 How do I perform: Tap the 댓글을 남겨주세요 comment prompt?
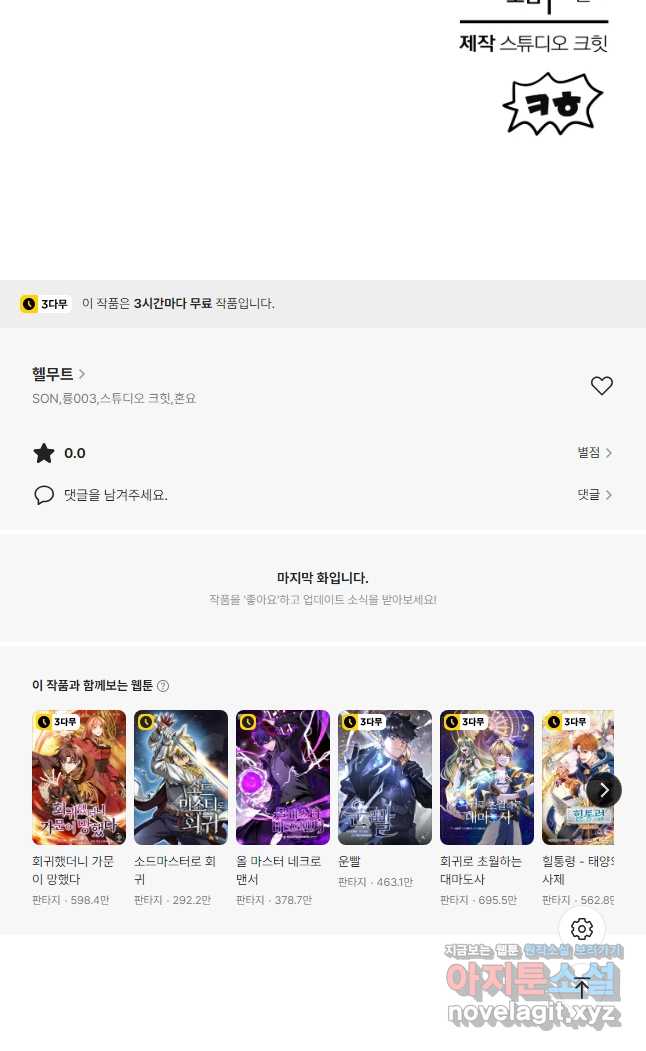click(115, 495)
